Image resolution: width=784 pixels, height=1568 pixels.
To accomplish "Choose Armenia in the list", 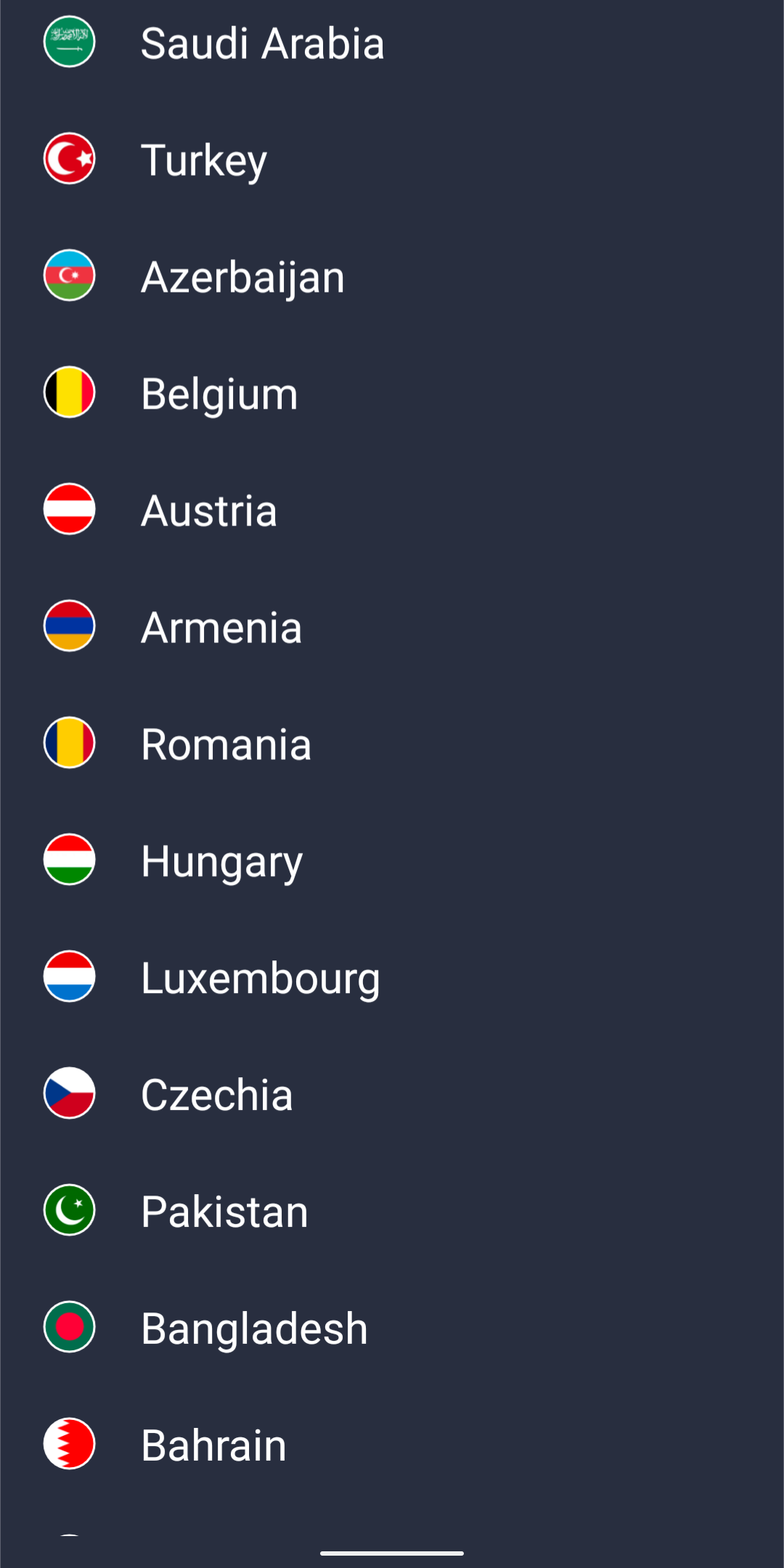I will tap(392, 626).
